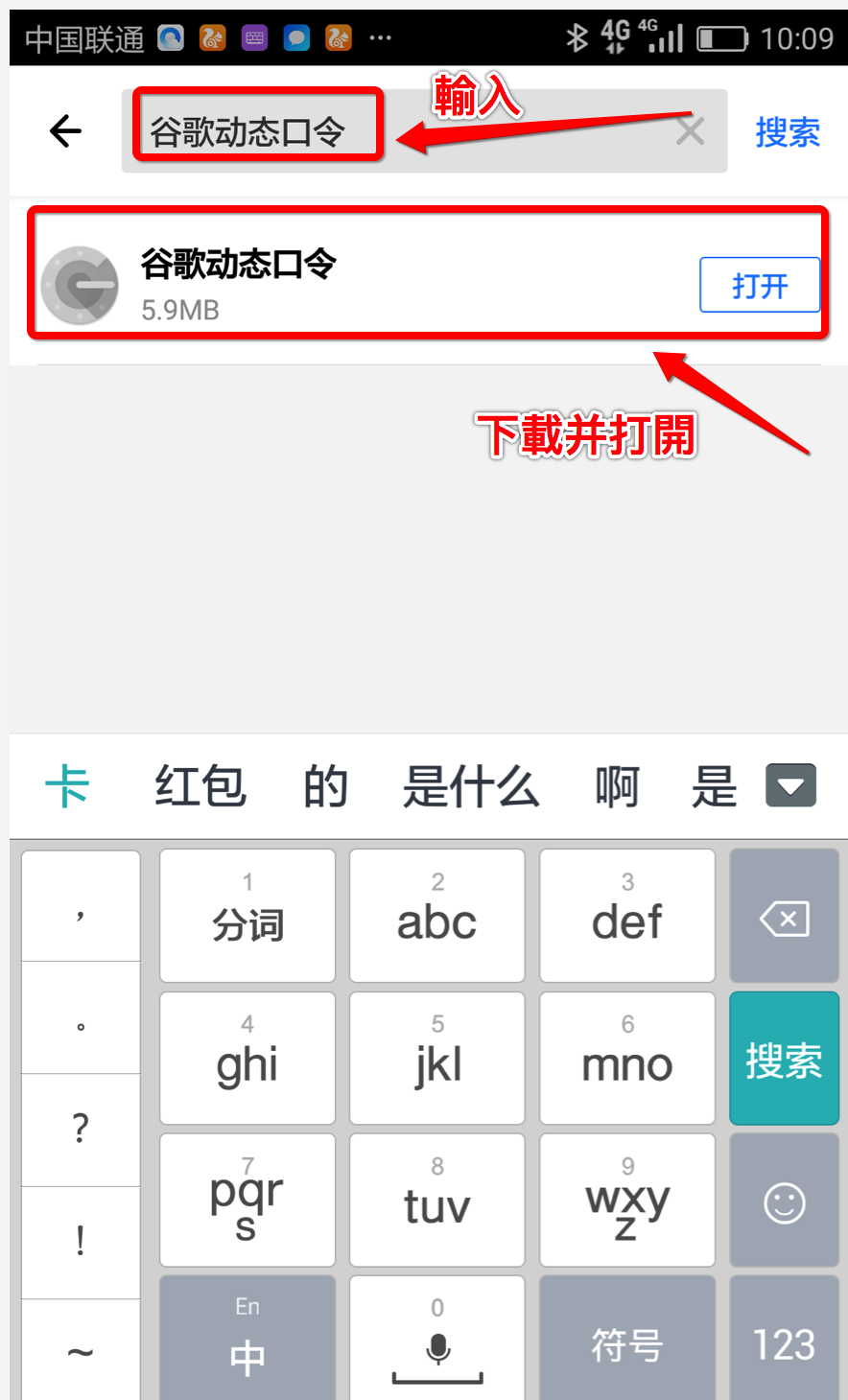Tap the teal 搜索 key on the keyboard
The image size is (848, 1400).
(784, 1059)
